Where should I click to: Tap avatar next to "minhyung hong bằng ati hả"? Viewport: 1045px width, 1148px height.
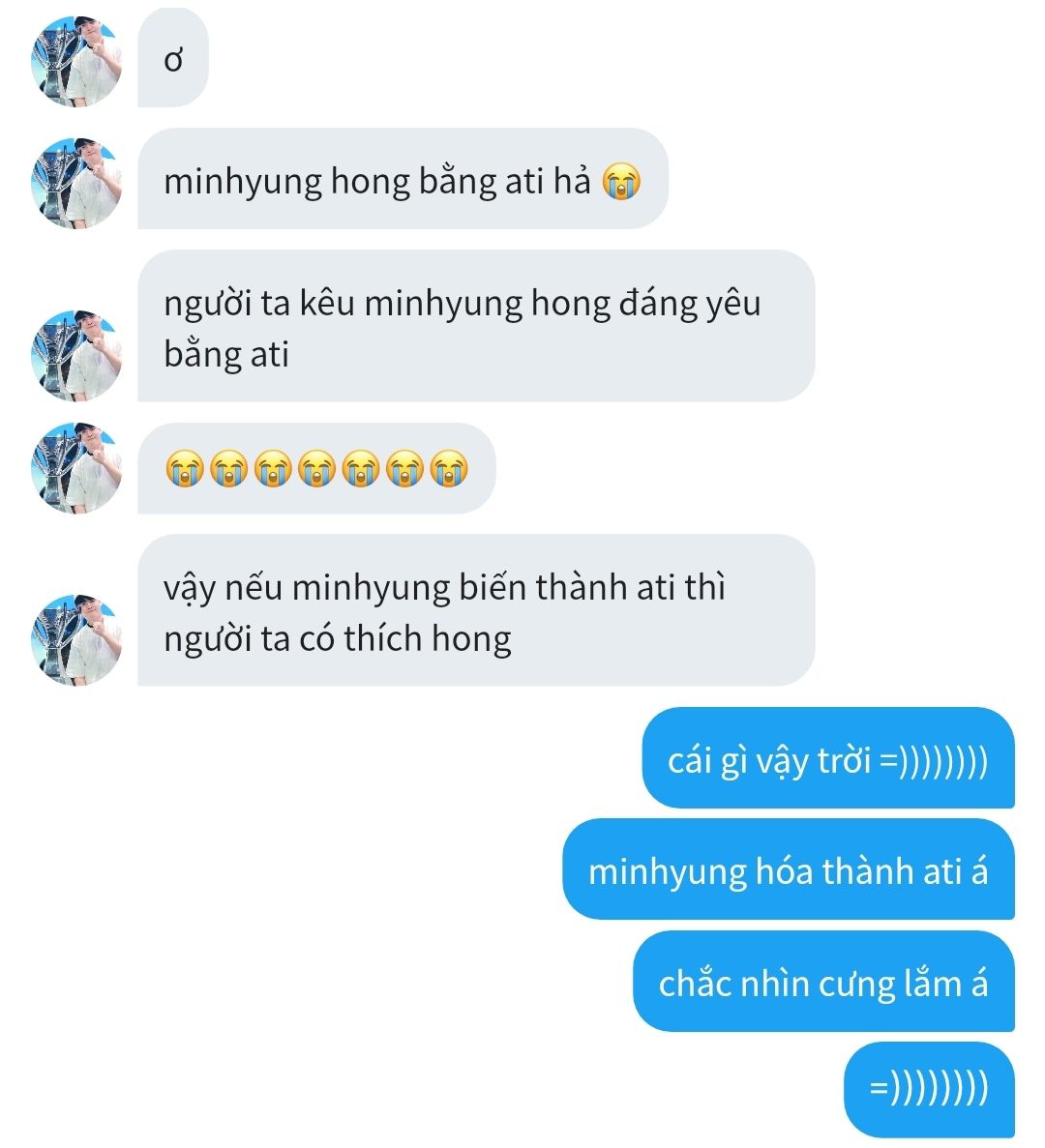coord(77,184)
